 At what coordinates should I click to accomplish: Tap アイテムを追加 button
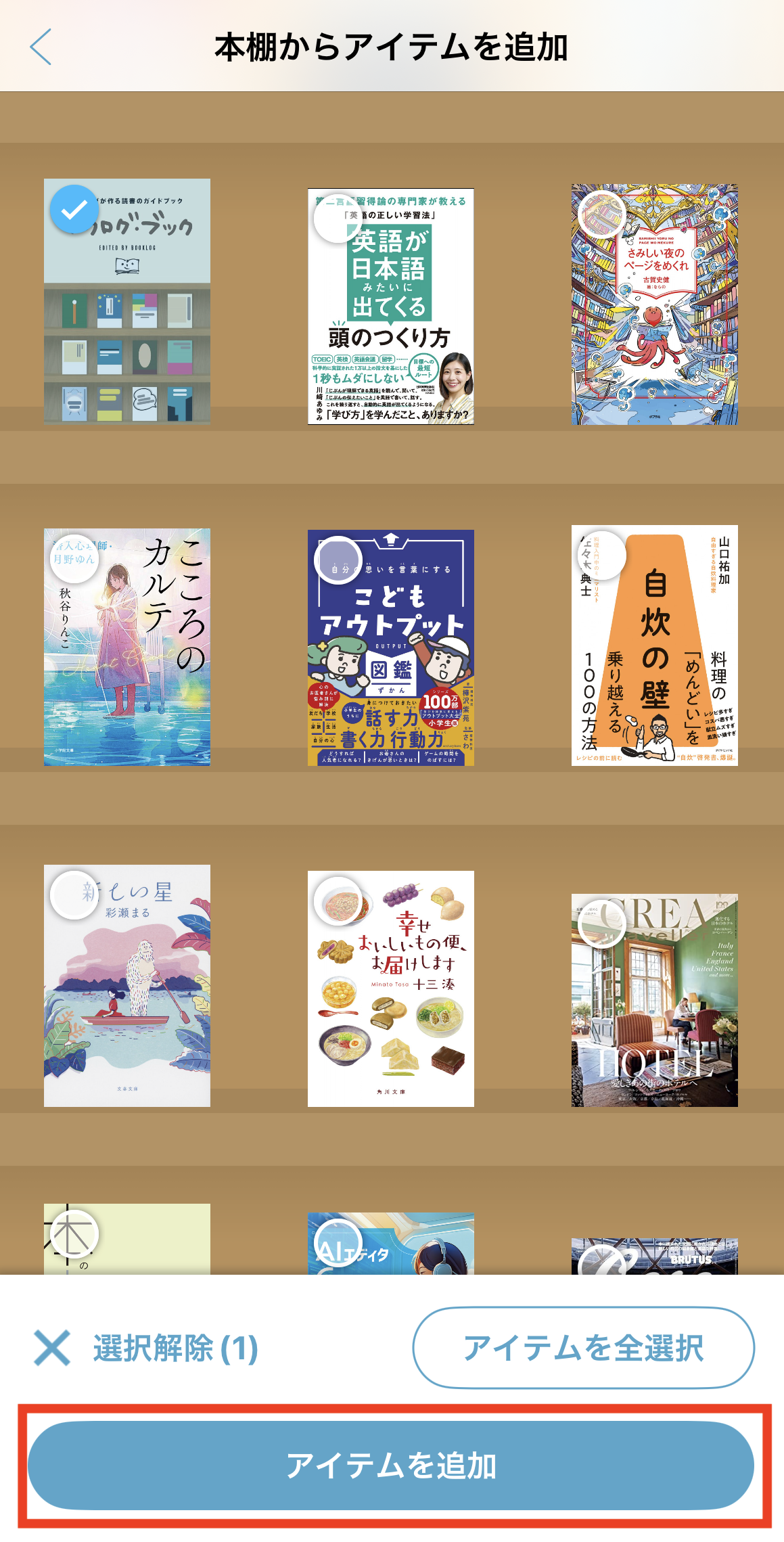pos(391,1465)
